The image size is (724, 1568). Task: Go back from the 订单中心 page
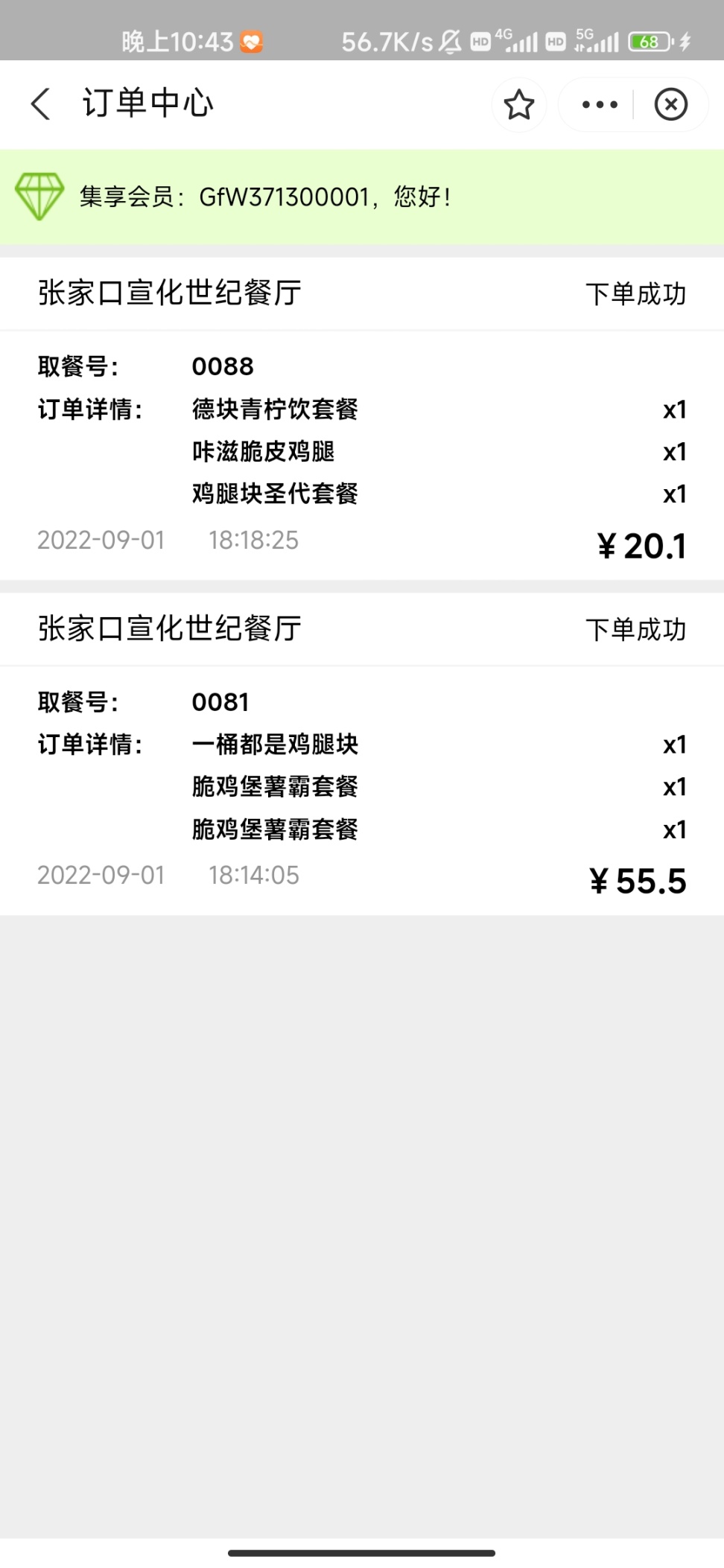point(42,103)
